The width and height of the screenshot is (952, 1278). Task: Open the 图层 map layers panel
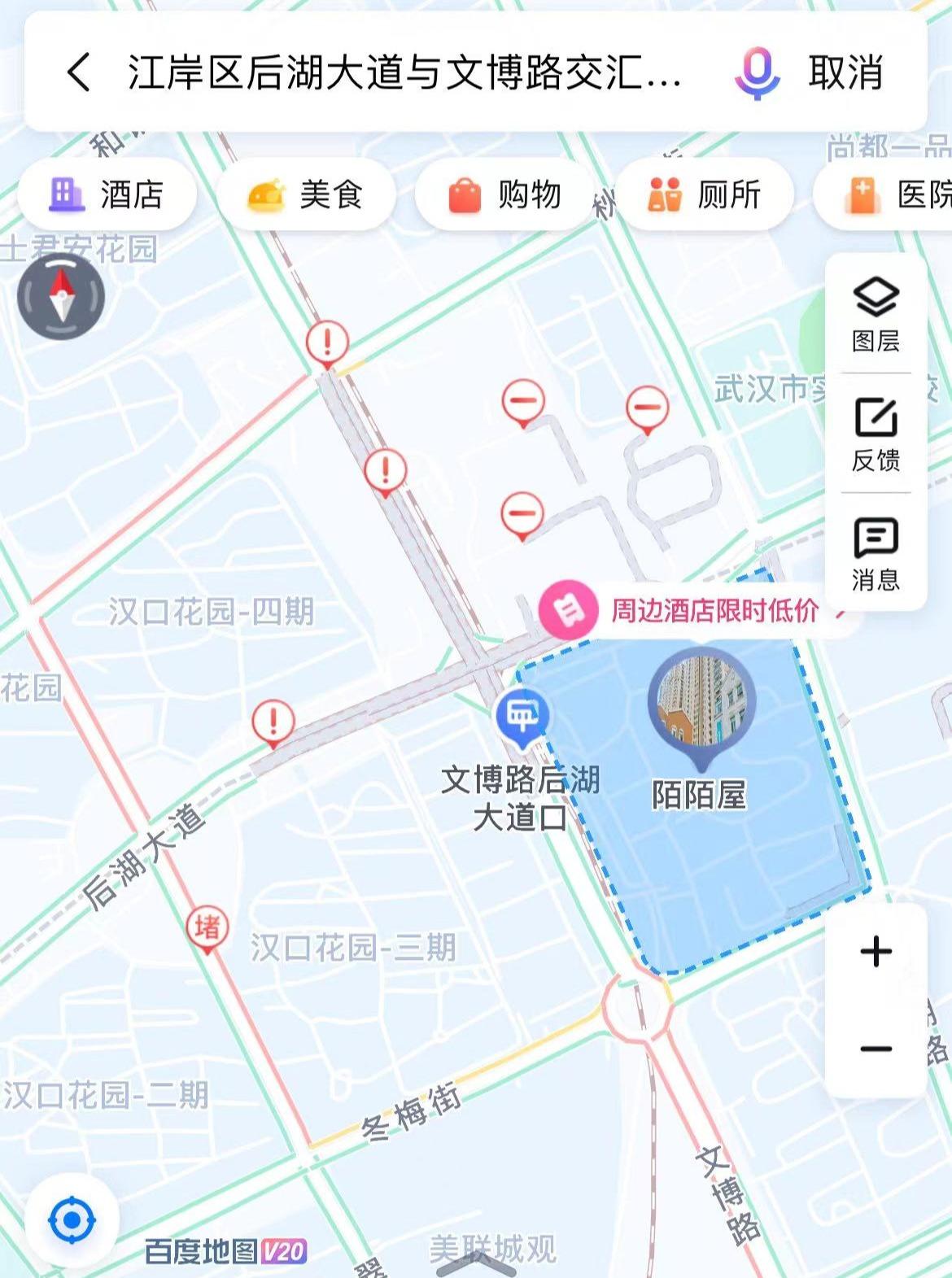coord(876,315)
